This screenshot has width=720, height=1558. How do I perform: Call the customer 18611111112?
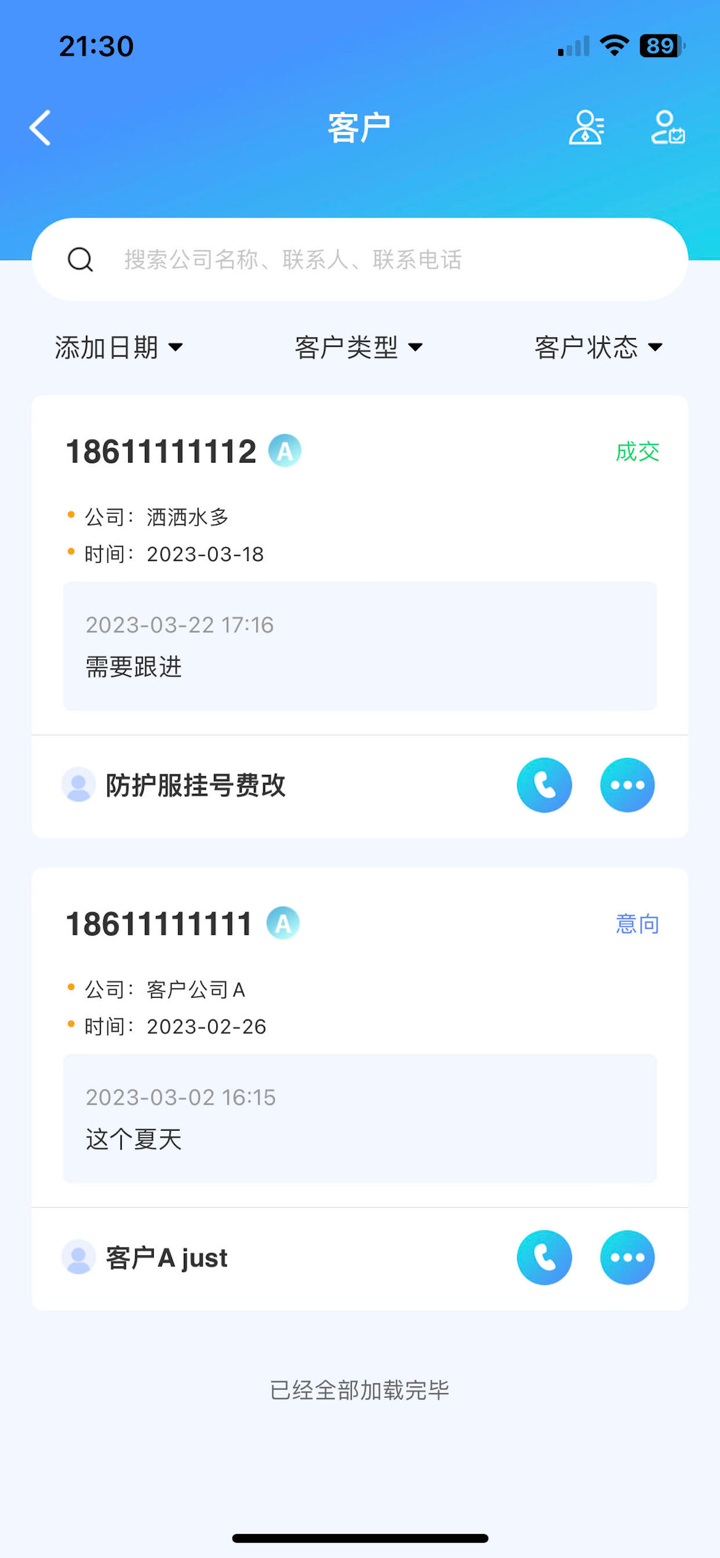click(544, 785)
